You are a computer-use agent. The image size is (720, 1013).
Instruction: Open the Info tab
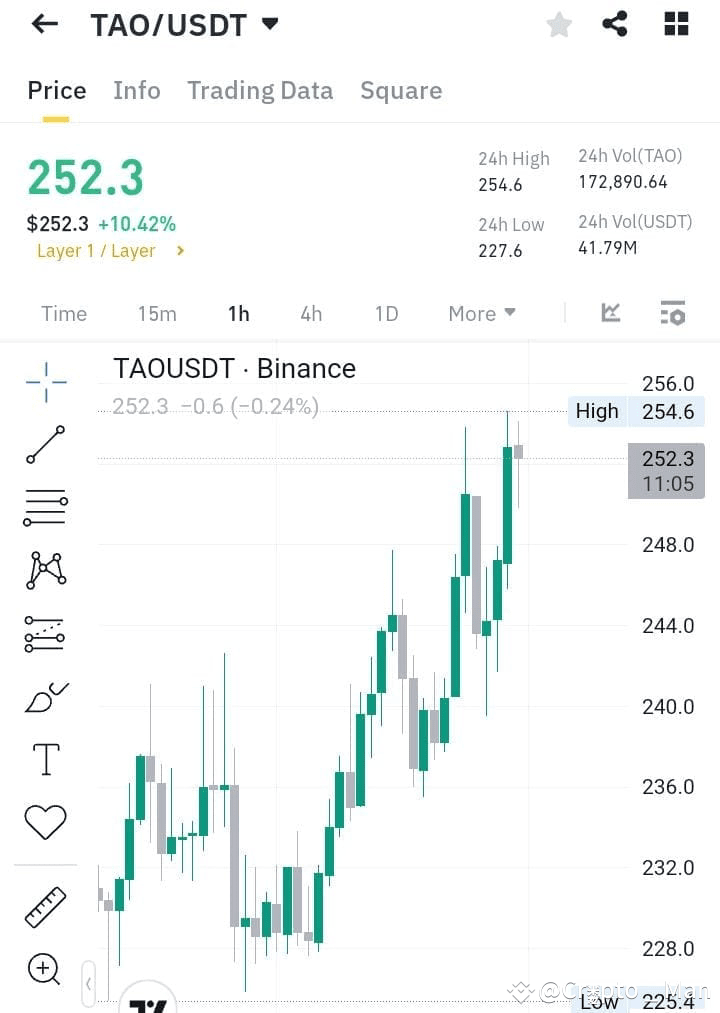(137, 90)
